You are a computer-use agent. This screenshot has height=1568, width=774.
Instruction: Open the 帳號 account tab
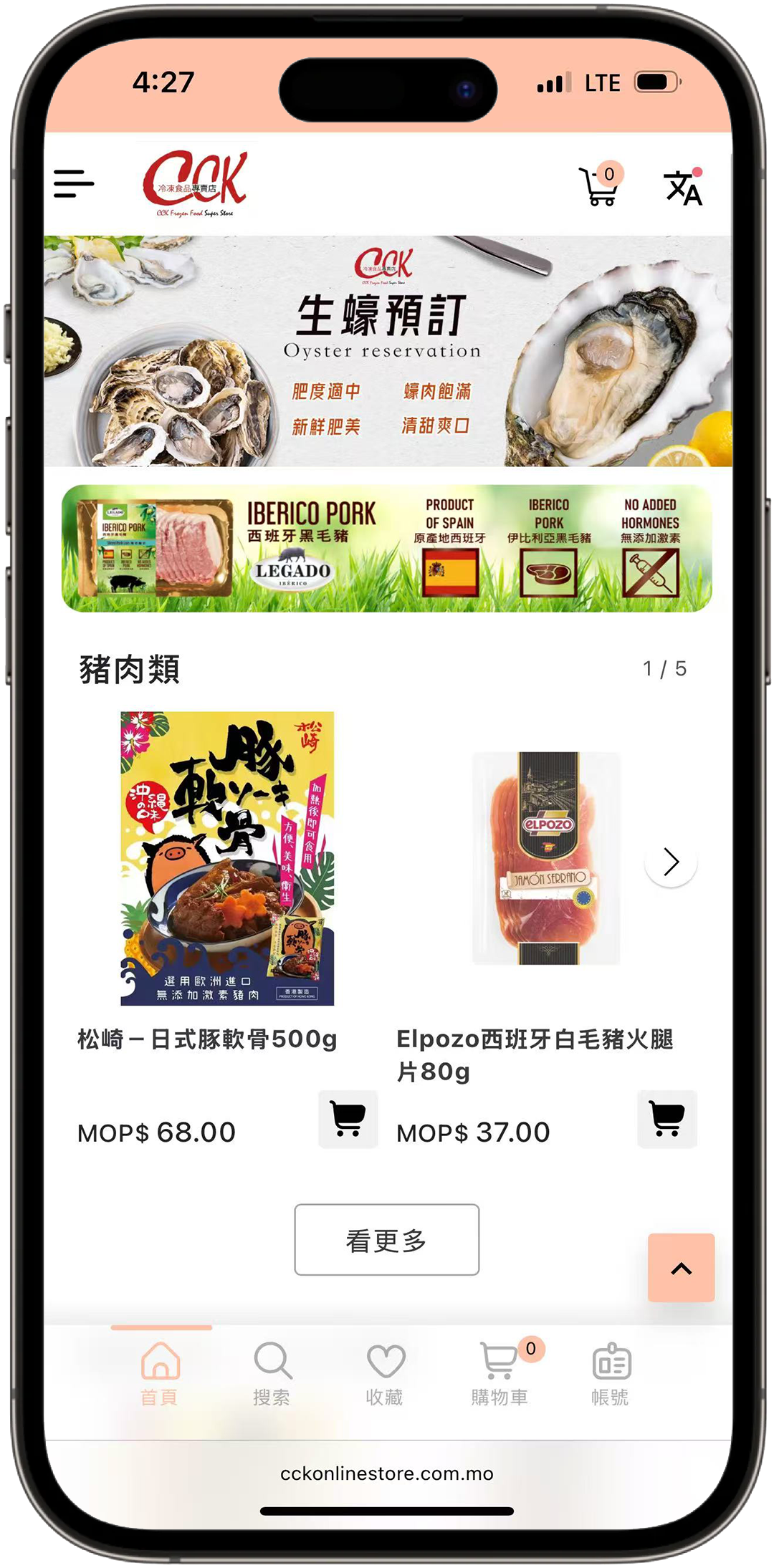(611, 1373)
